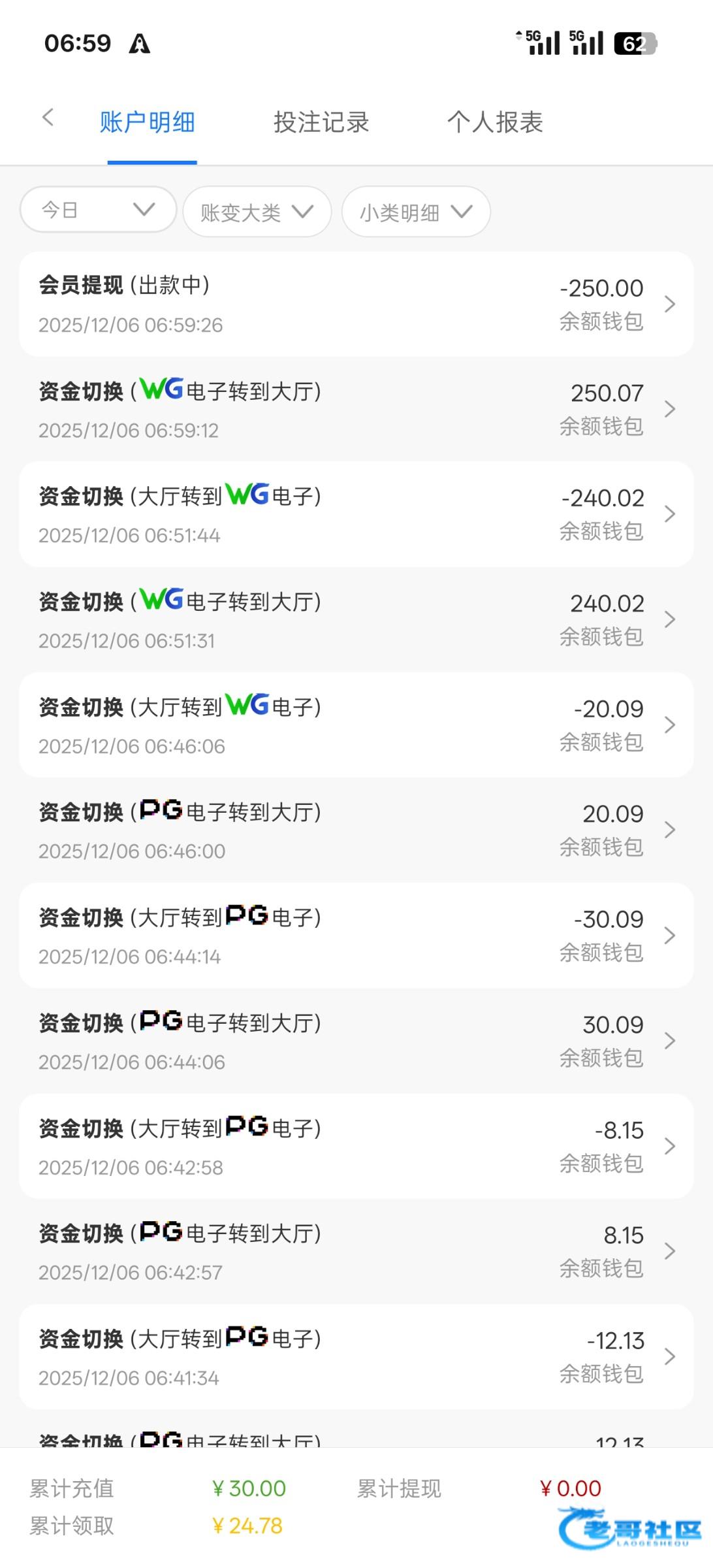This screenshot has height=1568, width=713.
Task: Open the 240.02 record at 06:51:31
Action: [x=356, y=619]
